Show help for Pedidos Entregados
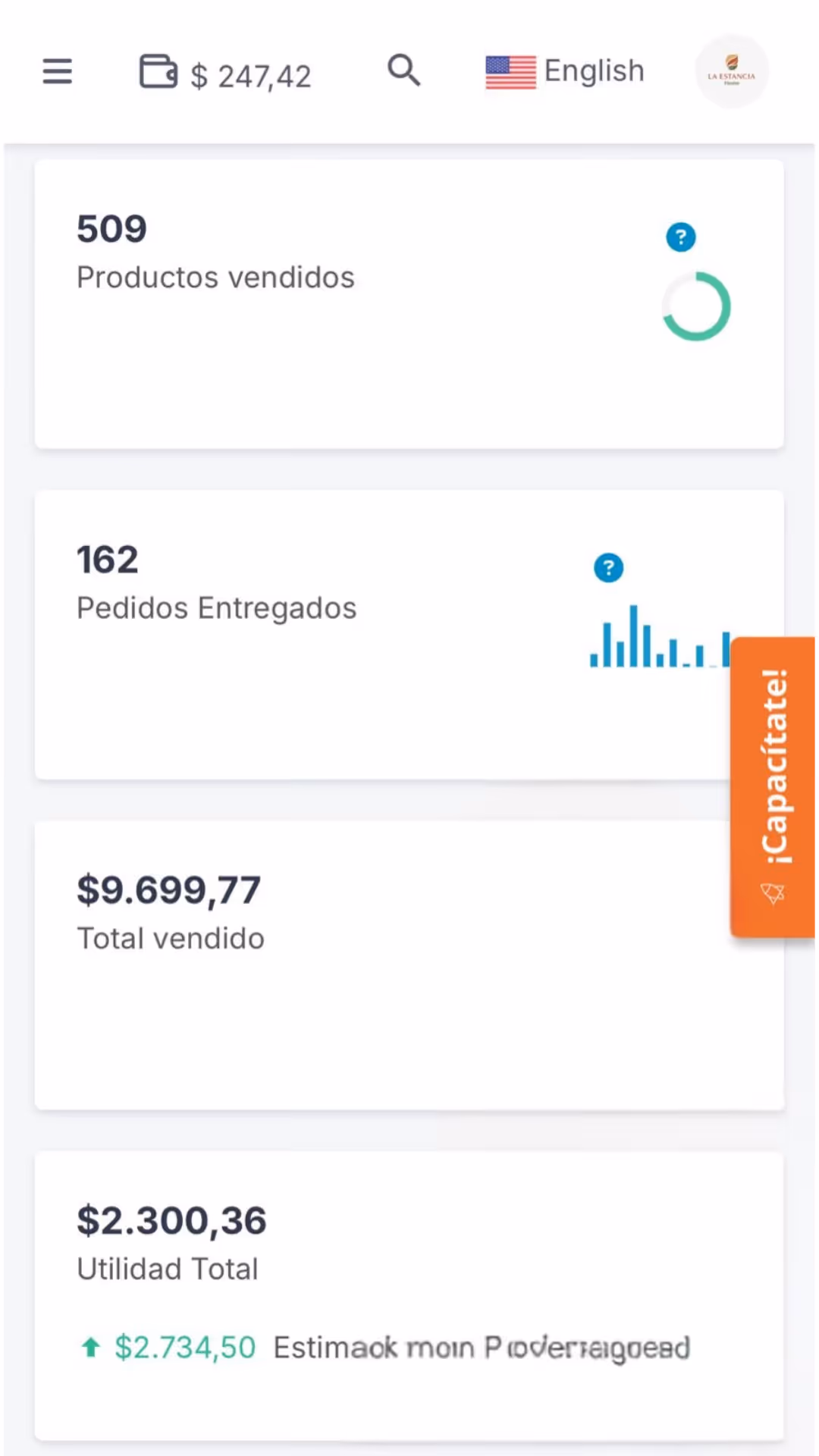 pyautogui.click(x=608, y=567)
